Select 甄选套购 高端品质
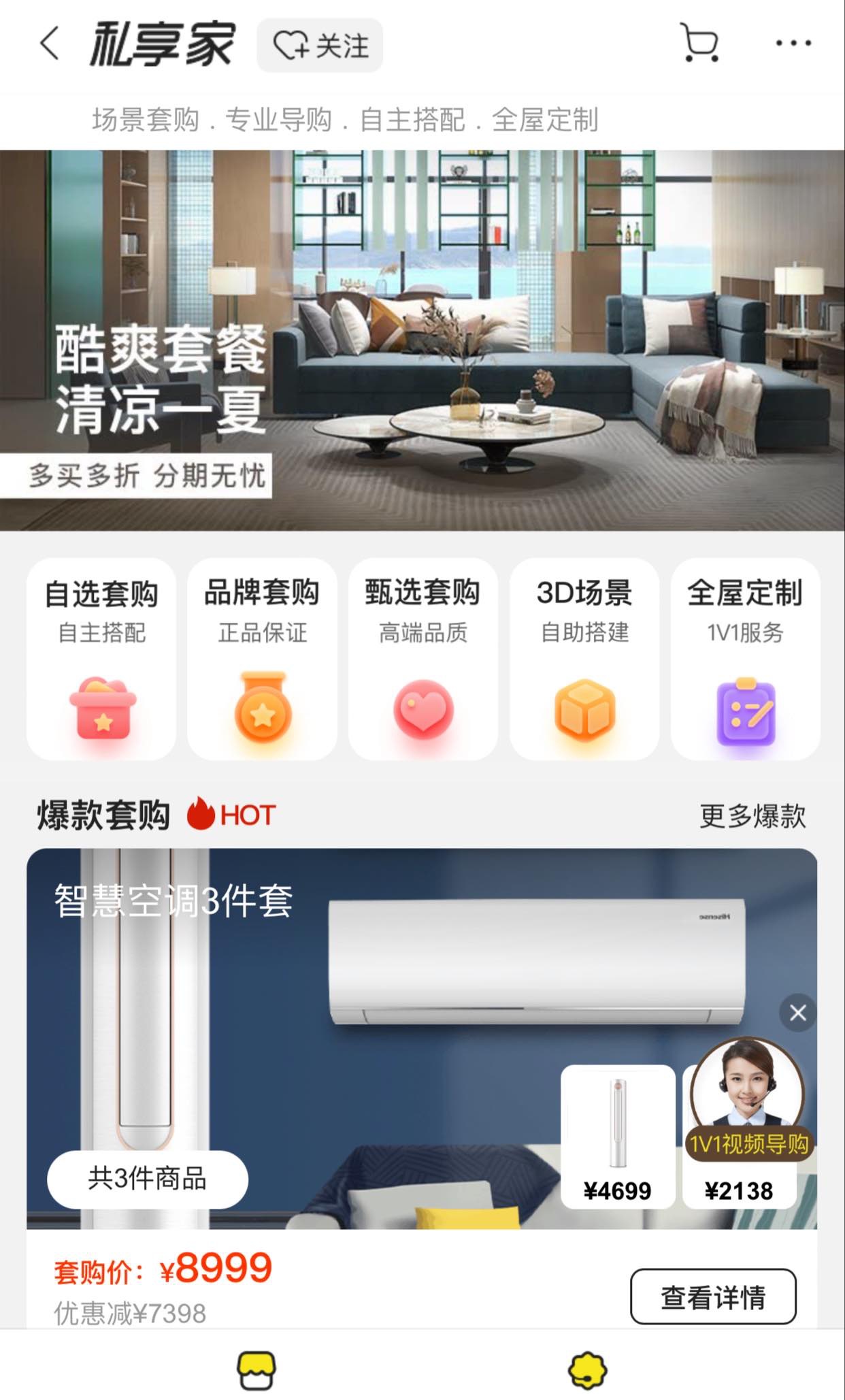 422,658
